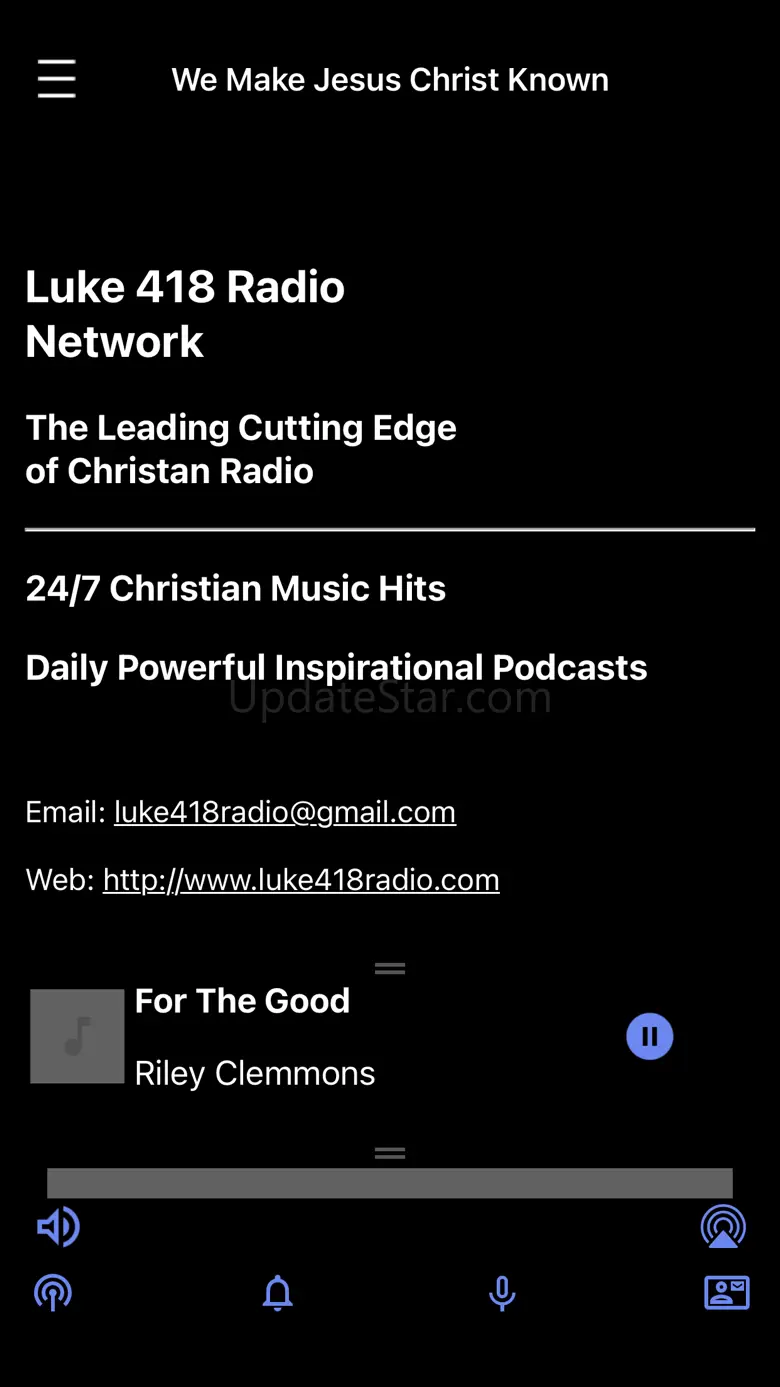
Task: Visit the www.luke418radio.com website link
Action: [301, 880]
